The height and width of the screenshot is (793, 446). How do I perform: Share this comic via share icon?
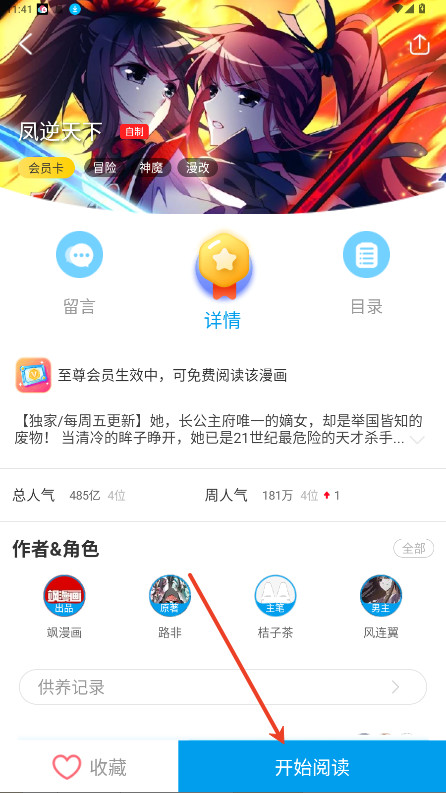tap(419, 45)
